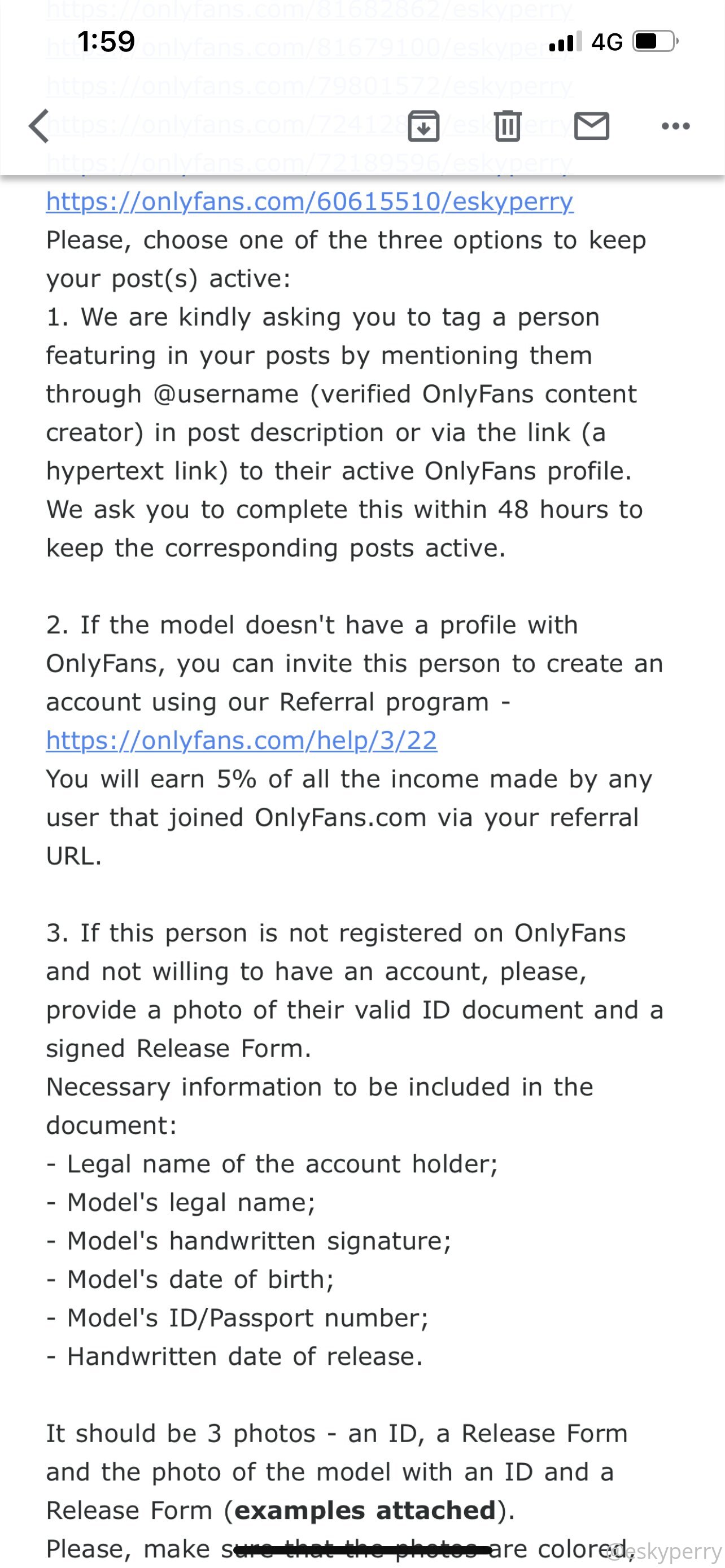Mark the email as unread
Image resolution: width=725 pixels, height=1568 pixels.
point(591,126)
